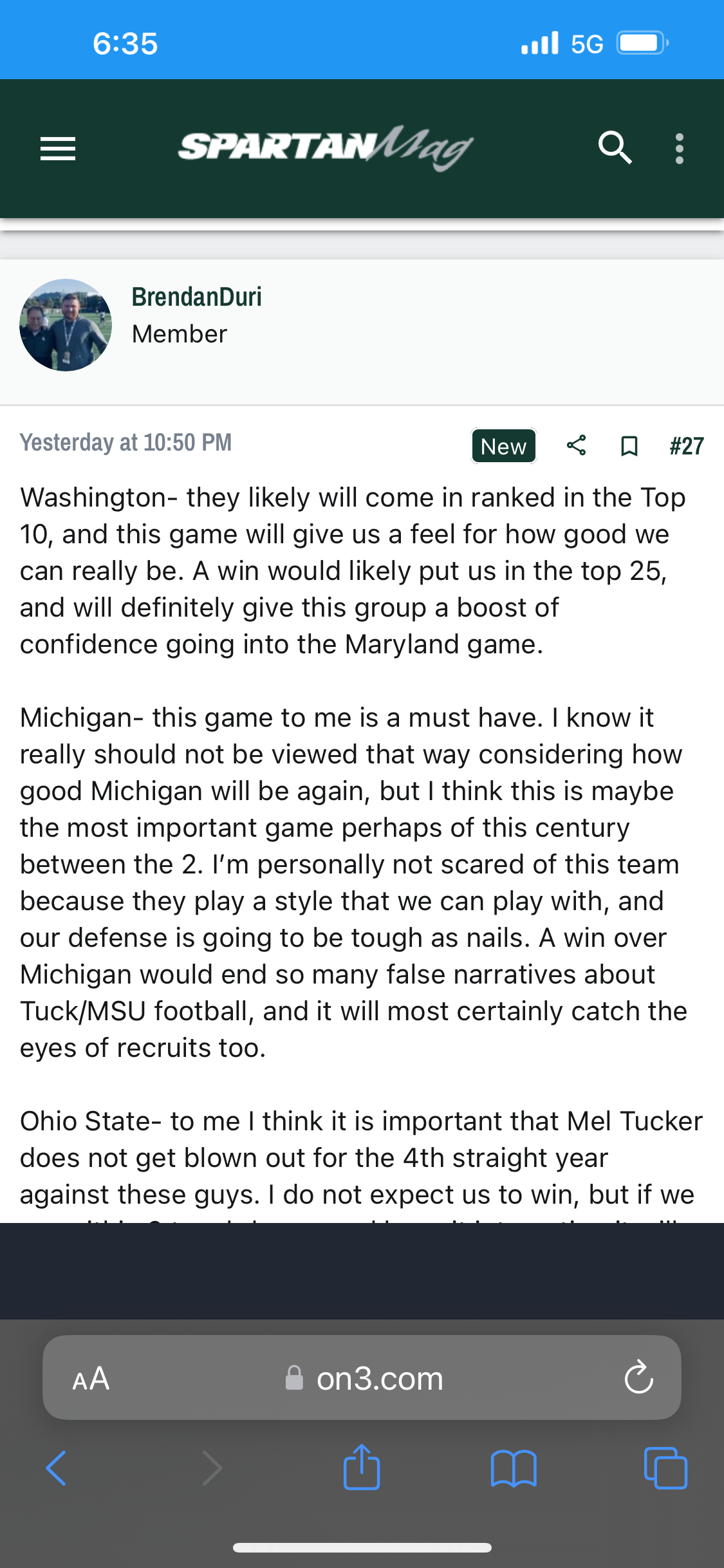Tap the forward navigation arrow

coord(211,1468)
